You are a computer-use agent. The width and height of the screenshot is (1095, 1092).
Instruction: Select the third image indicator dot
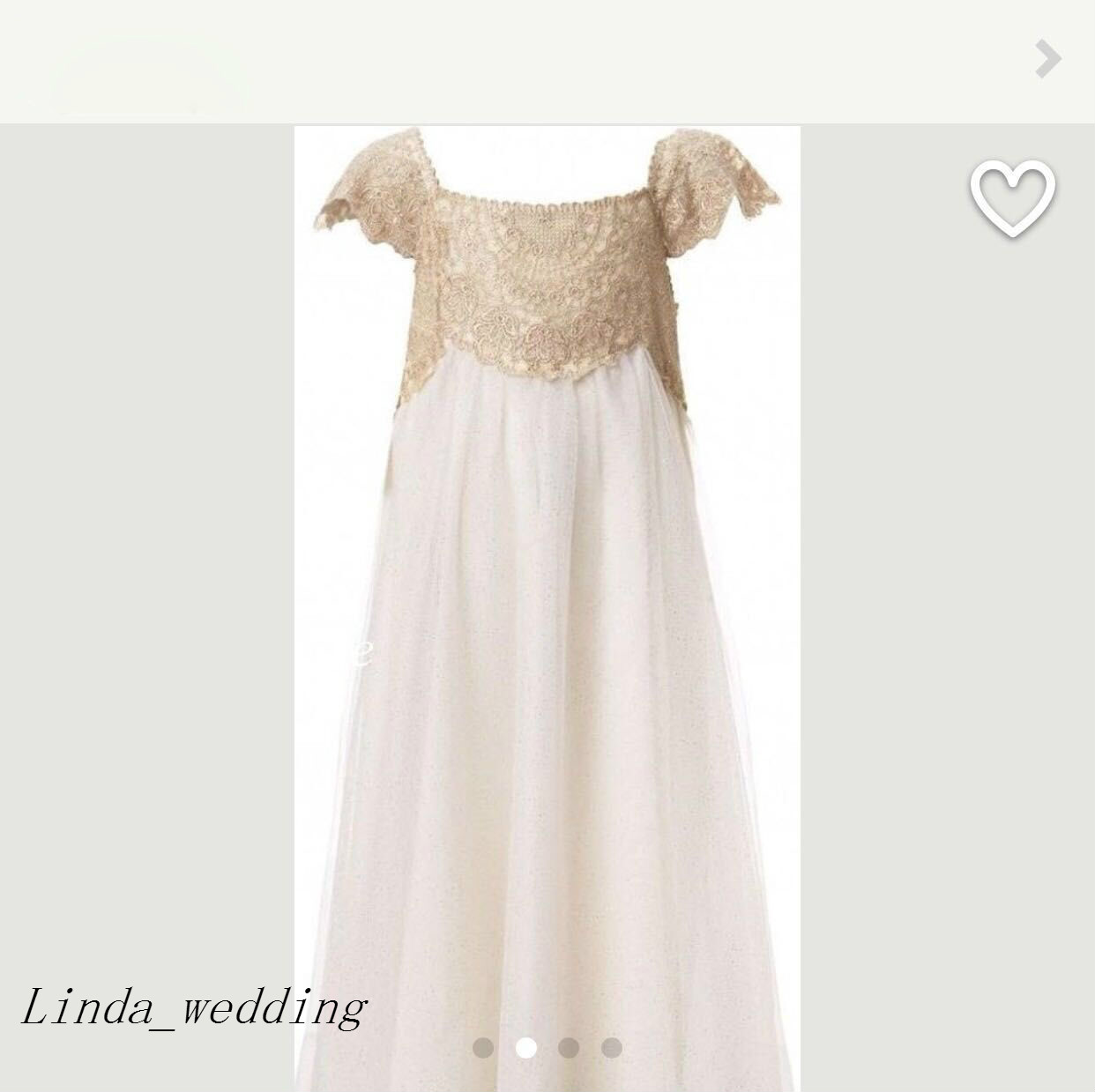coord(569,1048)
